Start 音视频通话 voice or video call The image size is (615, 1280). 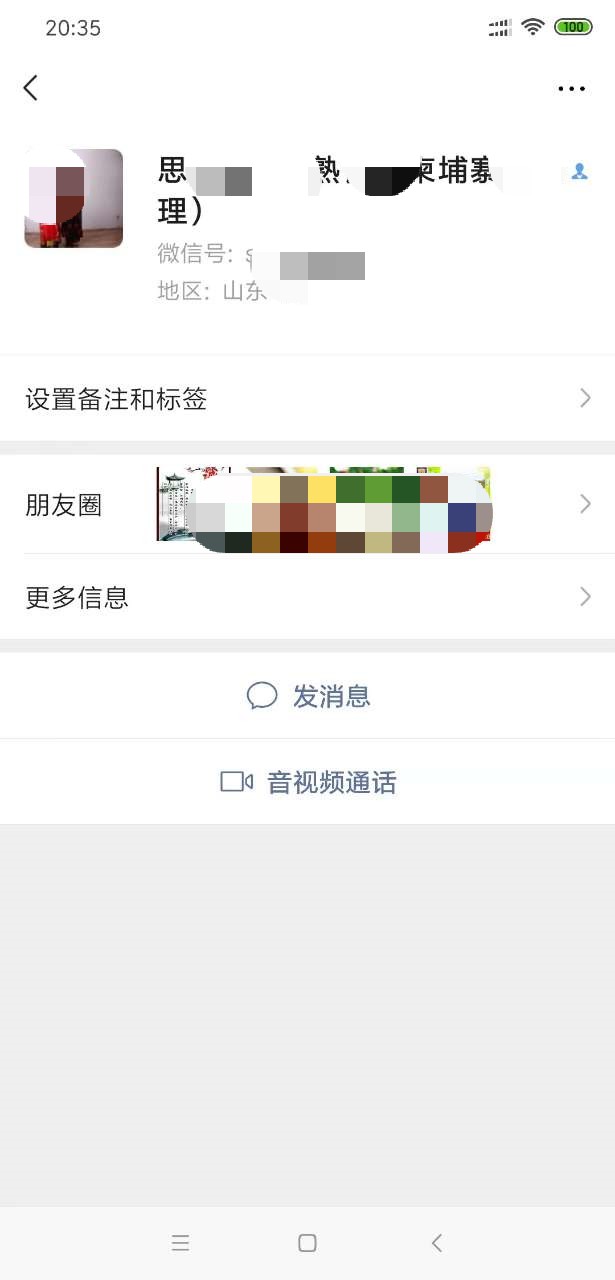[308, 782]
